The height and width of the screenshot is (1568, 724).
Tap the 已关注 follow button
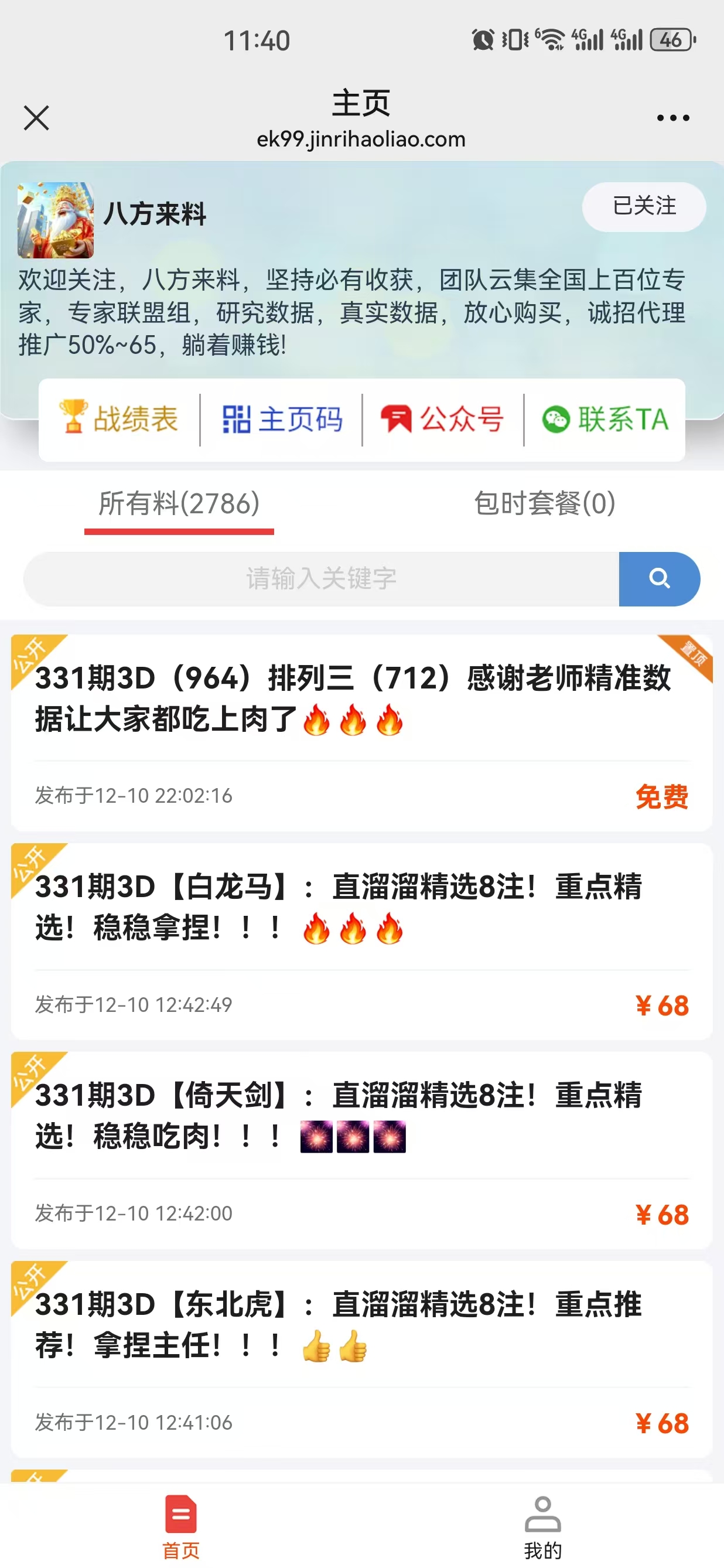644,206
